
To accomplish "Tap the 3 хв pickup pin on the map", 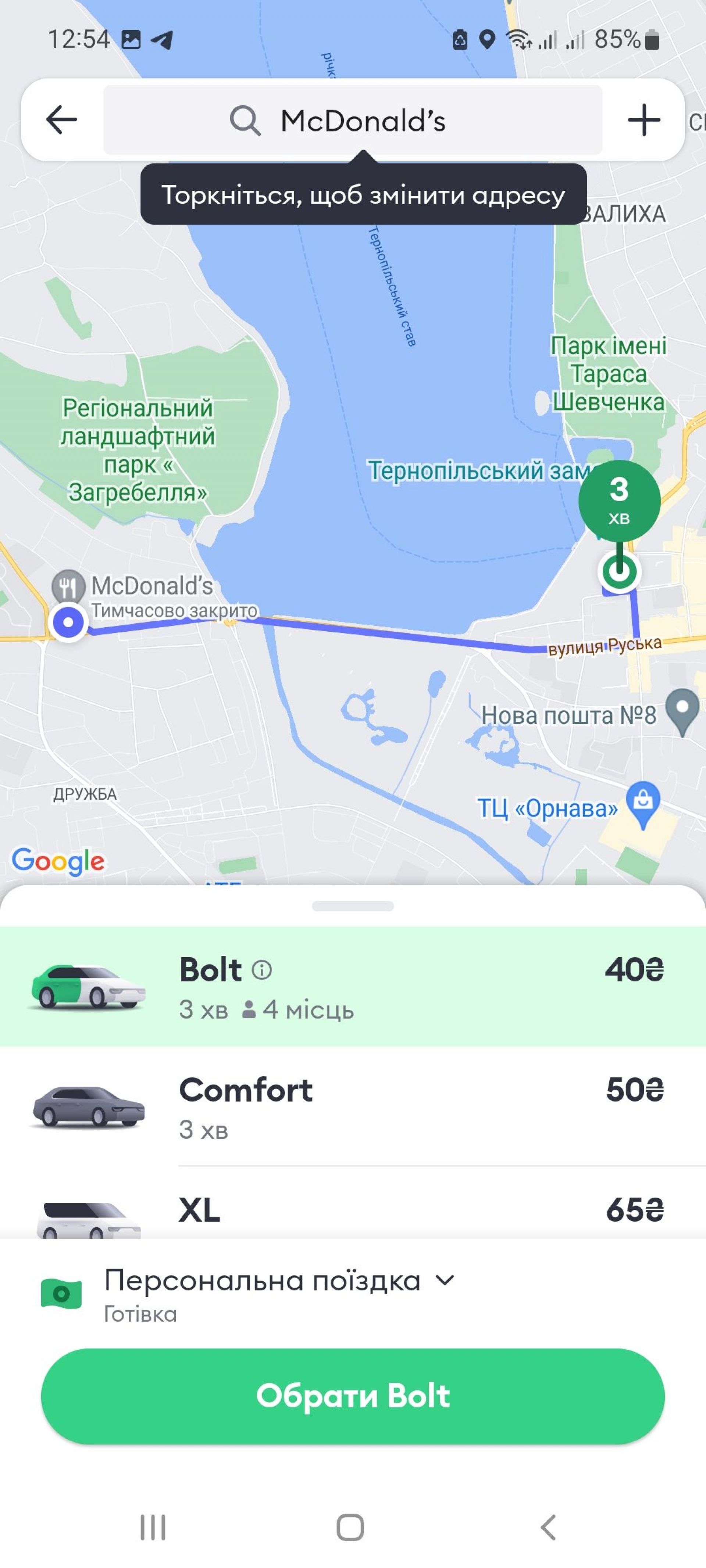I will pos(619,500).
